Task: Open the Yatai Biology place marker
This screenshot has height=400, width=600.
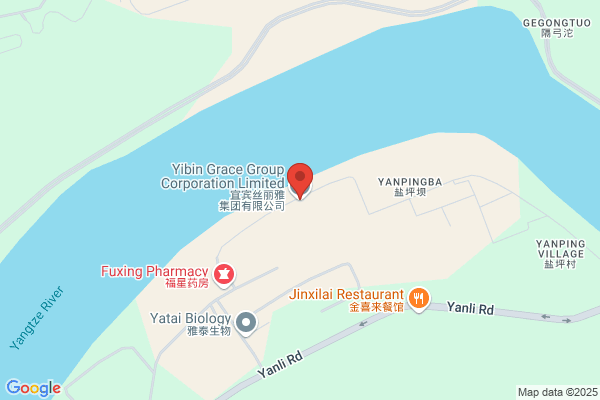Action: [246, 323]
